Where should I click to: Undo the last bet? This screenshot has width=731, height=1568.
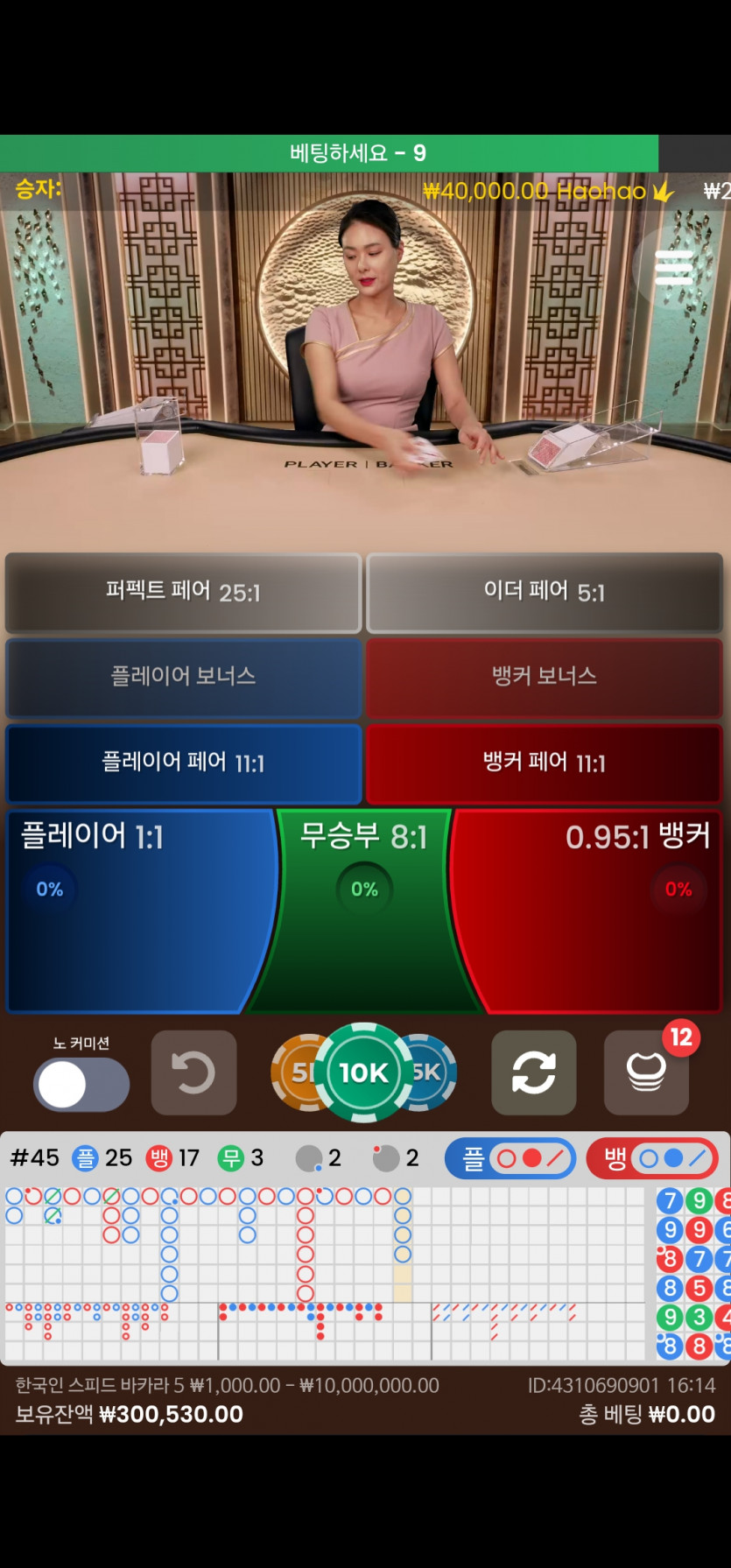point(193,1072)
